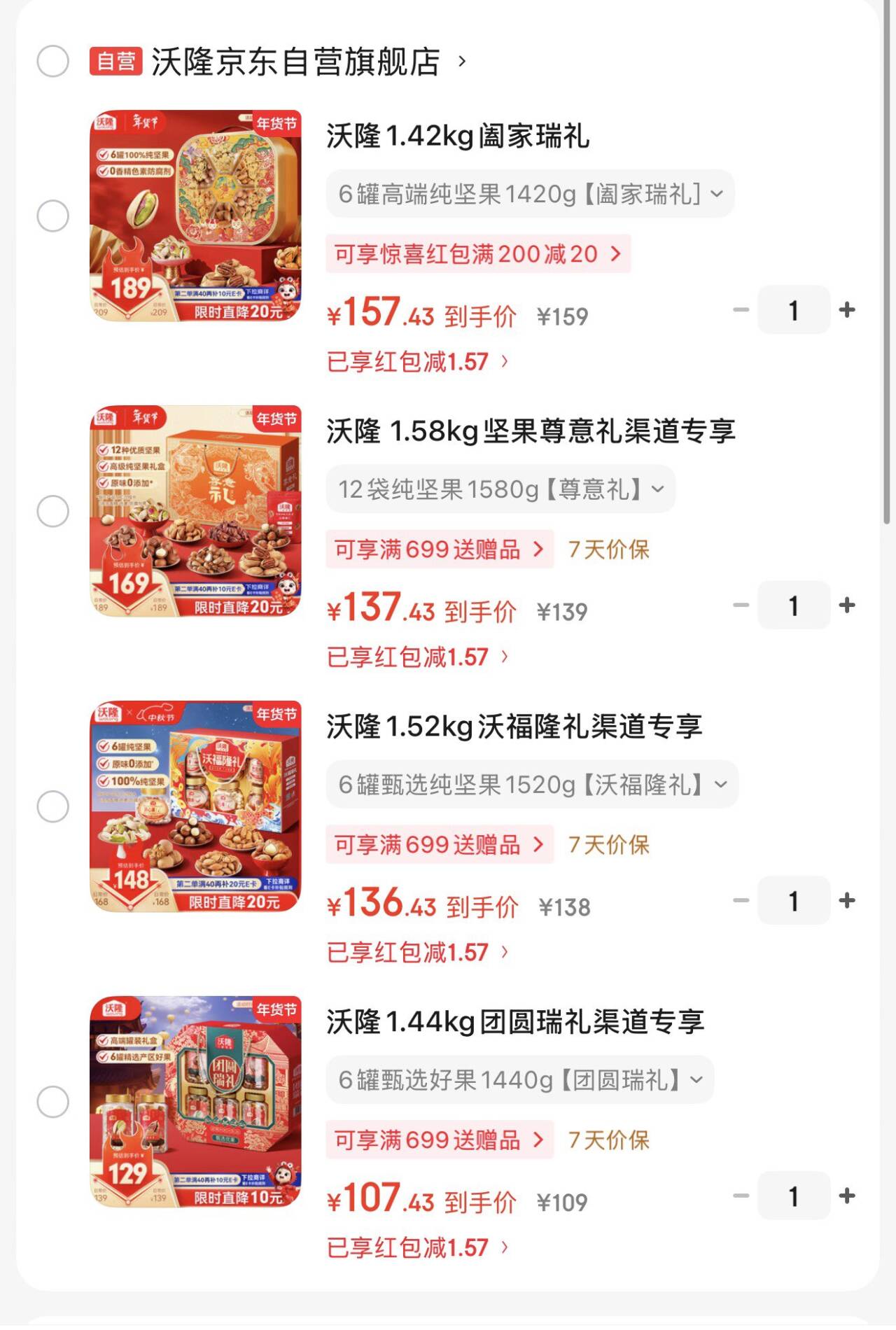View the 满699送赠品 promotion for 尊意礼

[x=440, y=550]
